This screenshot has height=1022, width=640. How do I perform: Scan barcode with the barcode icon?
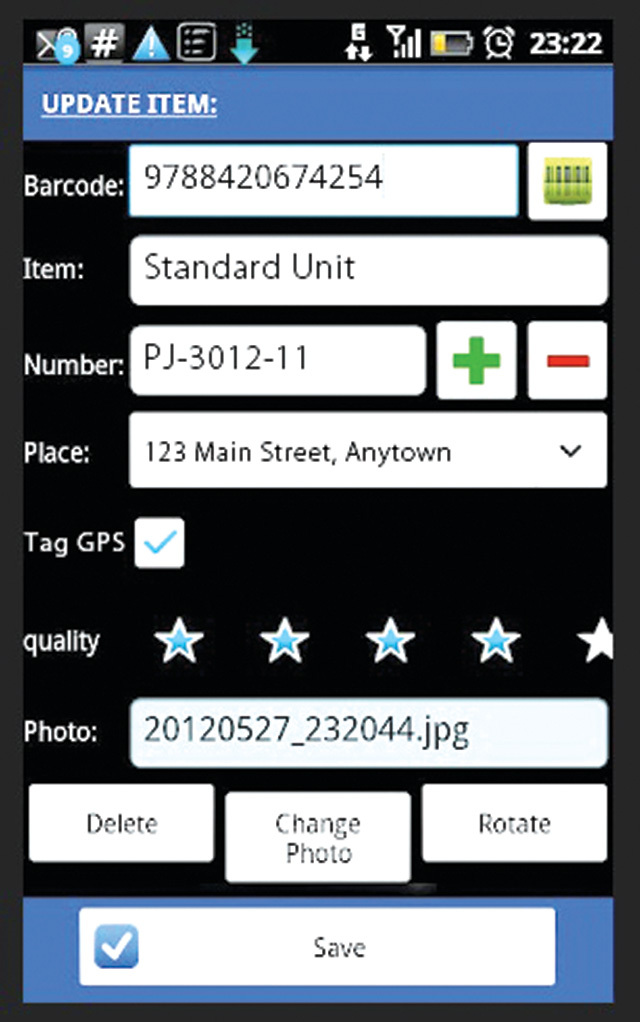coord(567,181)
